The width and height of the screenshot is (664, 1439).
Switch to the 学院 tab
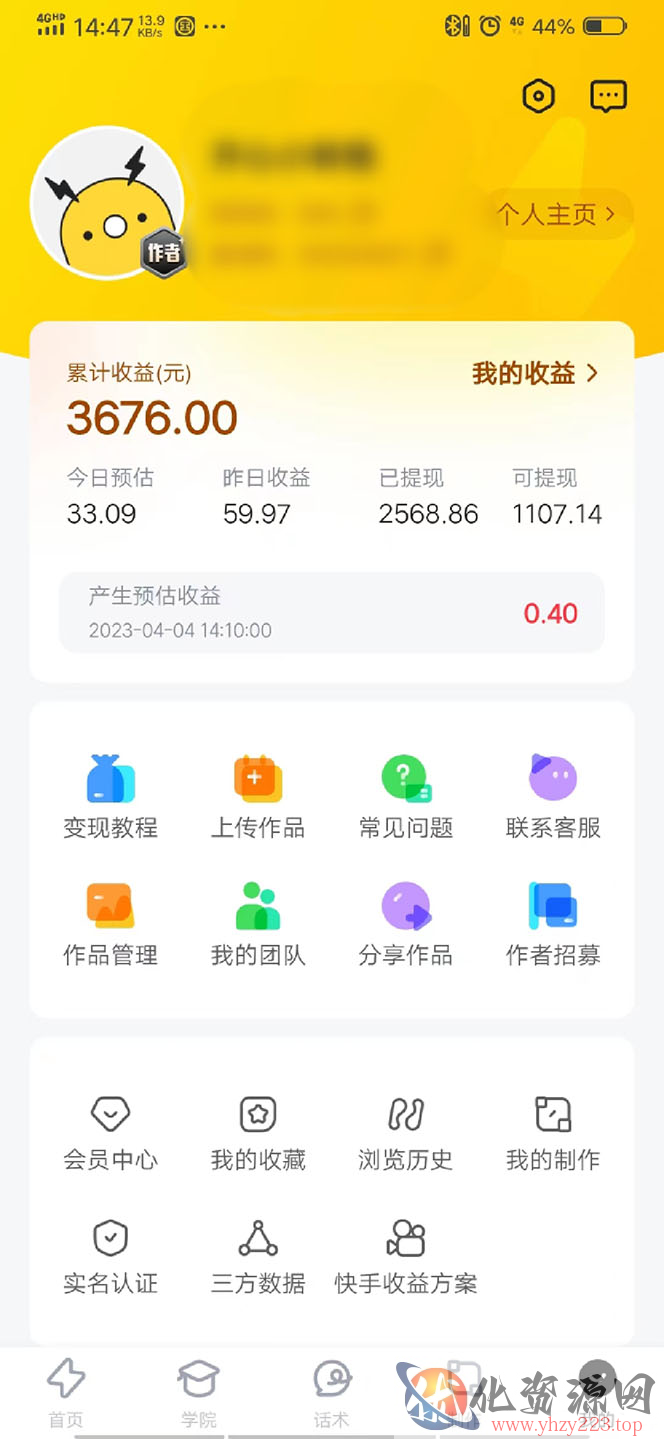(198, 1393)
